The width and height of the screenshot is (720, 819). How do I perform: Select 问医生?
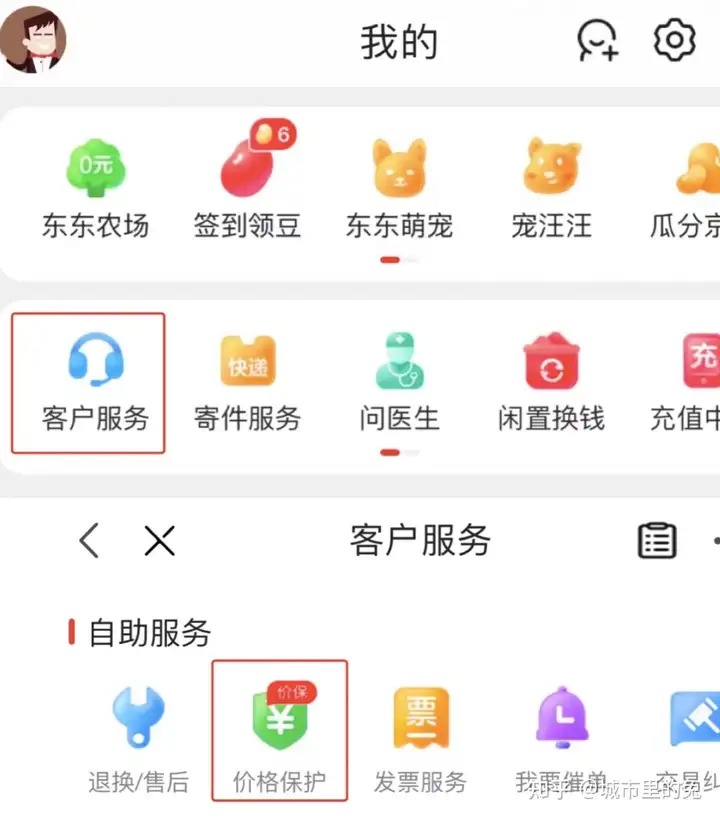[x=399, y=383]
